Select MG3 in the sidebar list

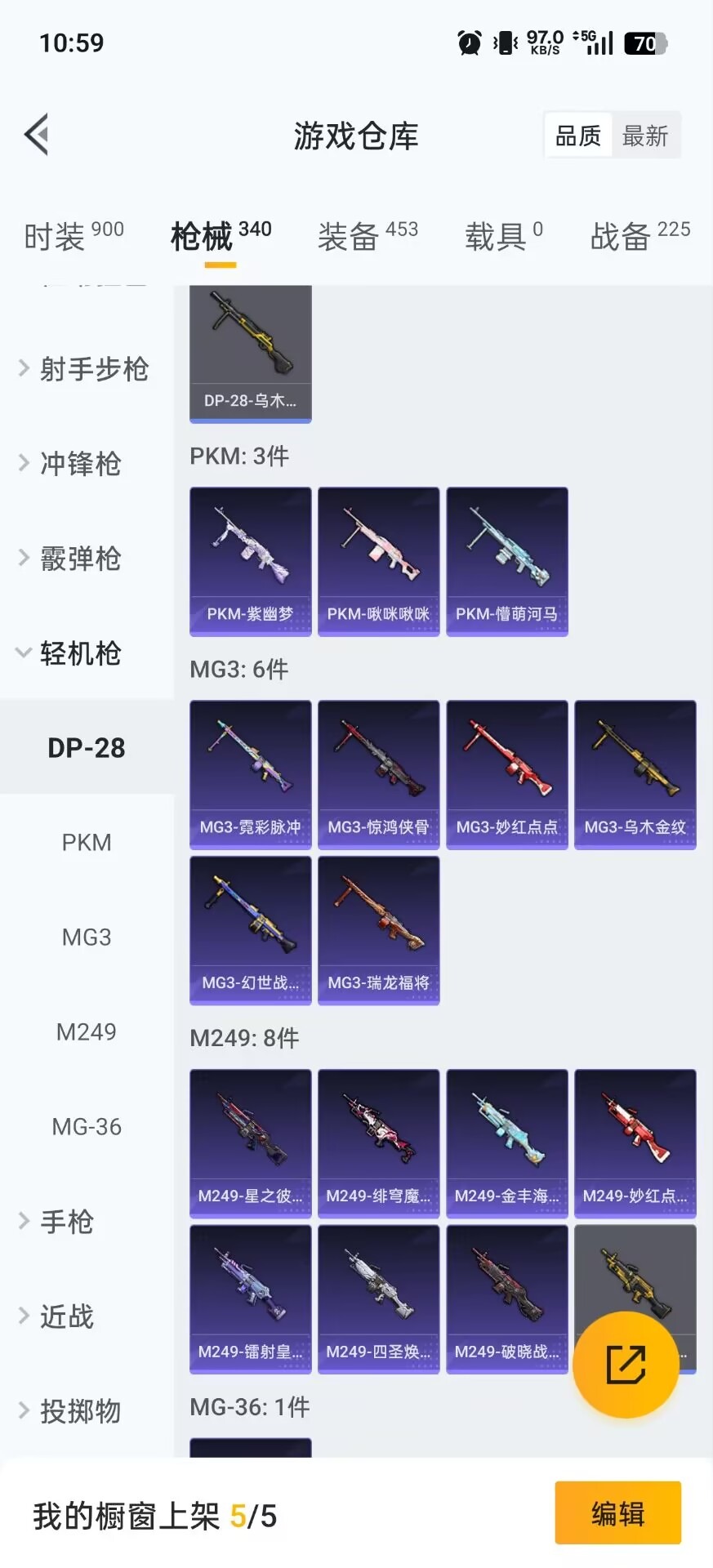(x=87, y=937)
